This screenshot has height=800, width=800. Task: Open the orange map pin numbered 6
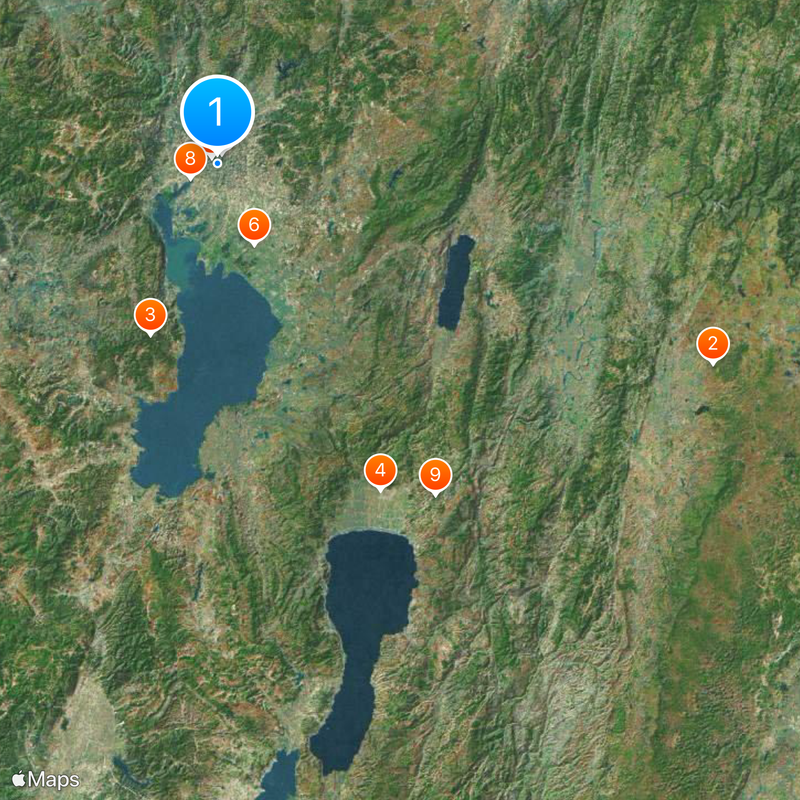(x=254, y=226)
